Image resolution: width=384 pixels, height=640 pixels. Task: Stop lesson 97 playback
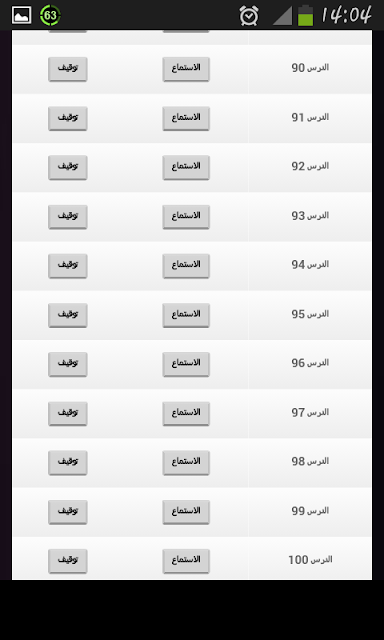(68, 413)
